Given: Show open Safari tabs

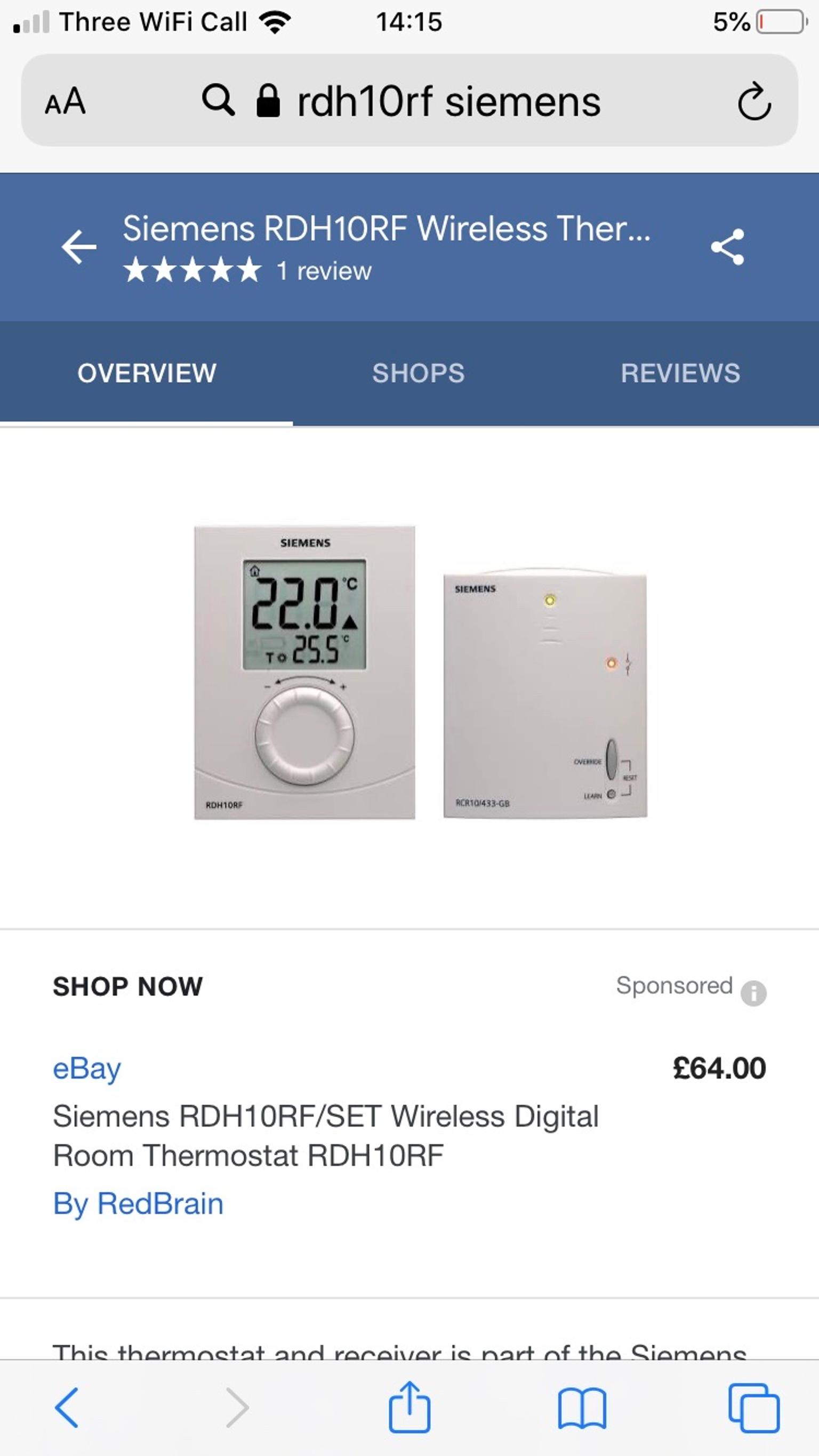Looking at the screenshot, I should (753, 1408).
